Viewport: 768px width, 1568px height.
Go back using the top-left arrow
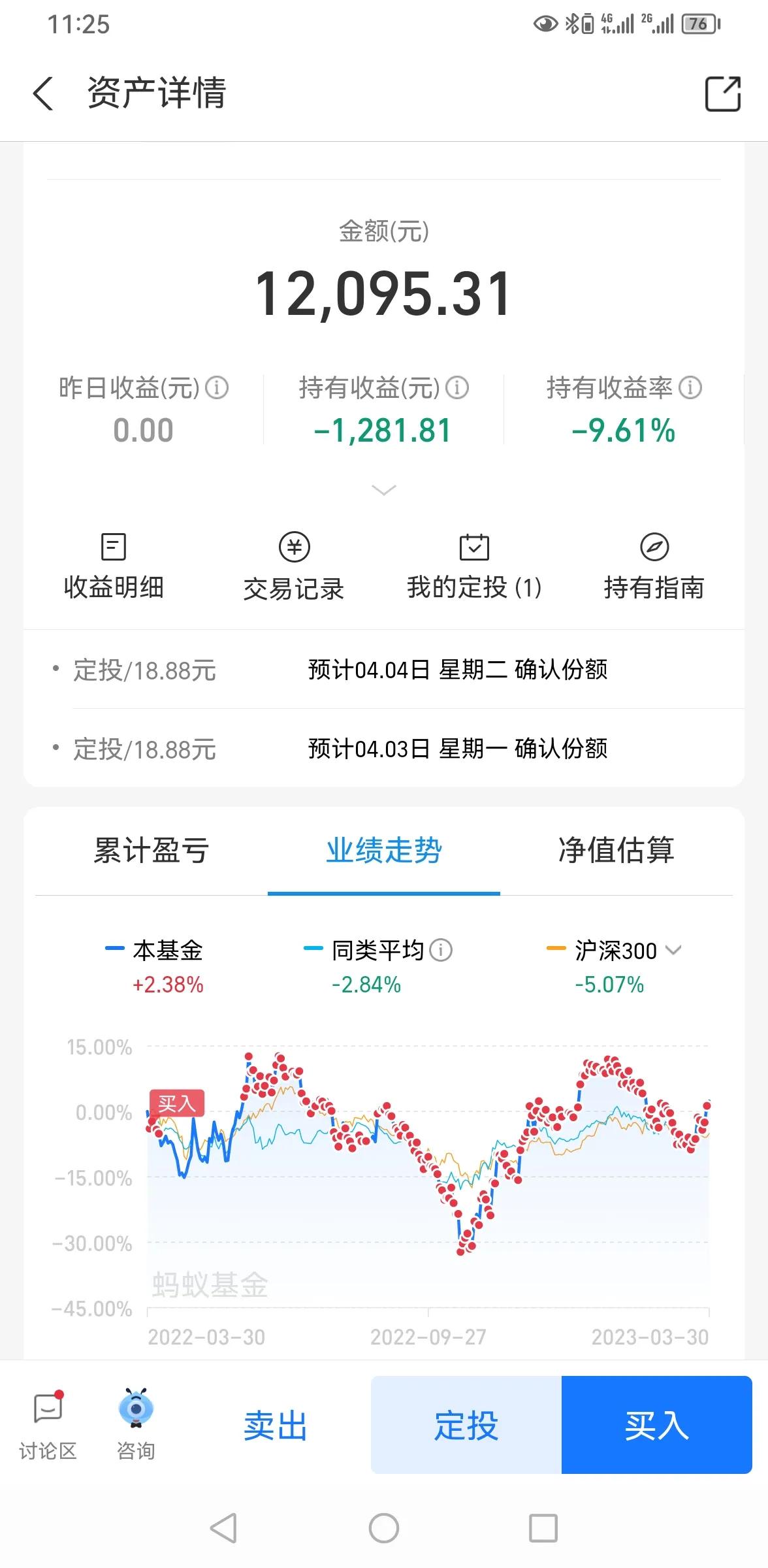coord(43,93)
